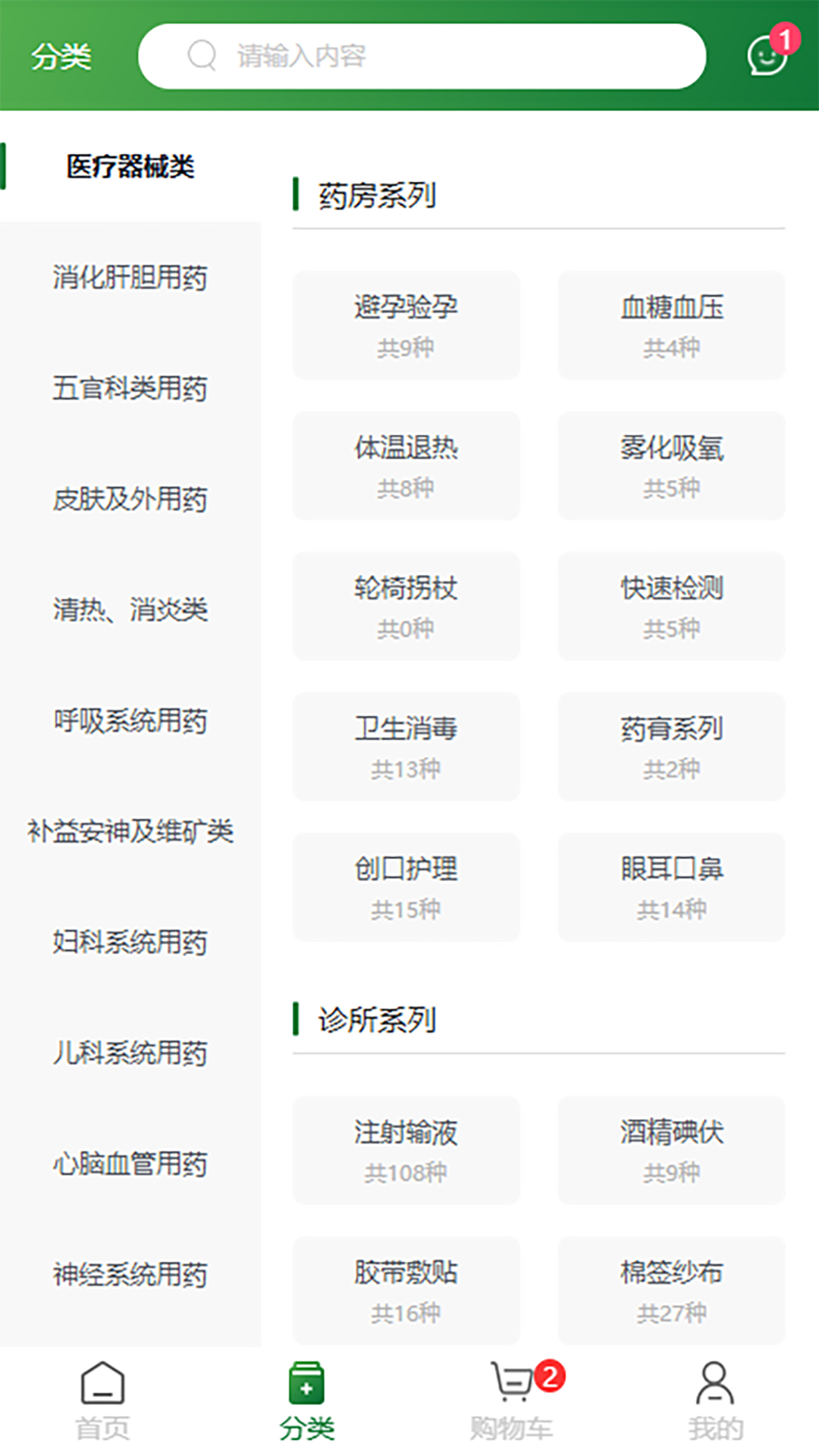Image resolution: width=819 pixels, height=1456 pixels.
Task: Open the 雾化吸氧 card
Action: click(671, 466)
